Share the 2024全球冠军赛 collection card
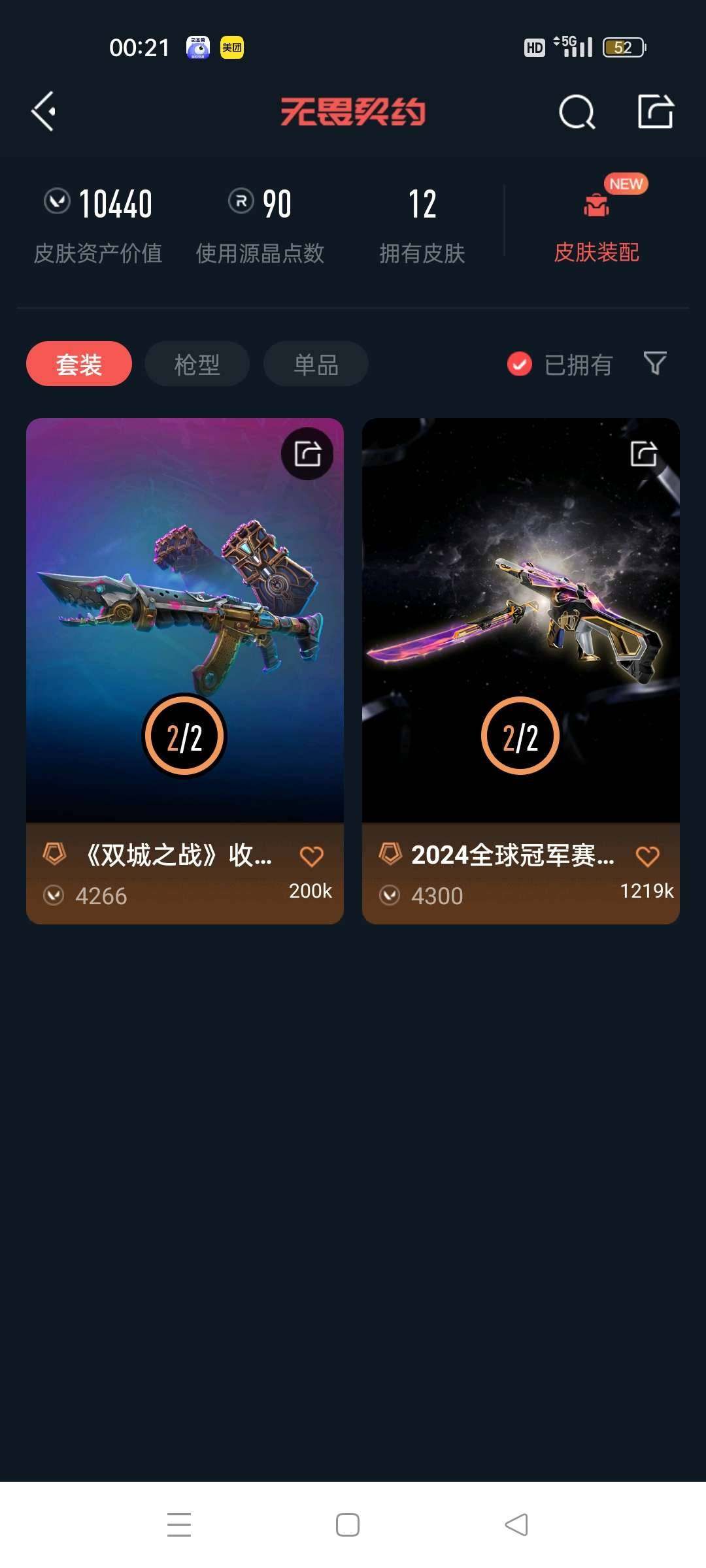 644,453
